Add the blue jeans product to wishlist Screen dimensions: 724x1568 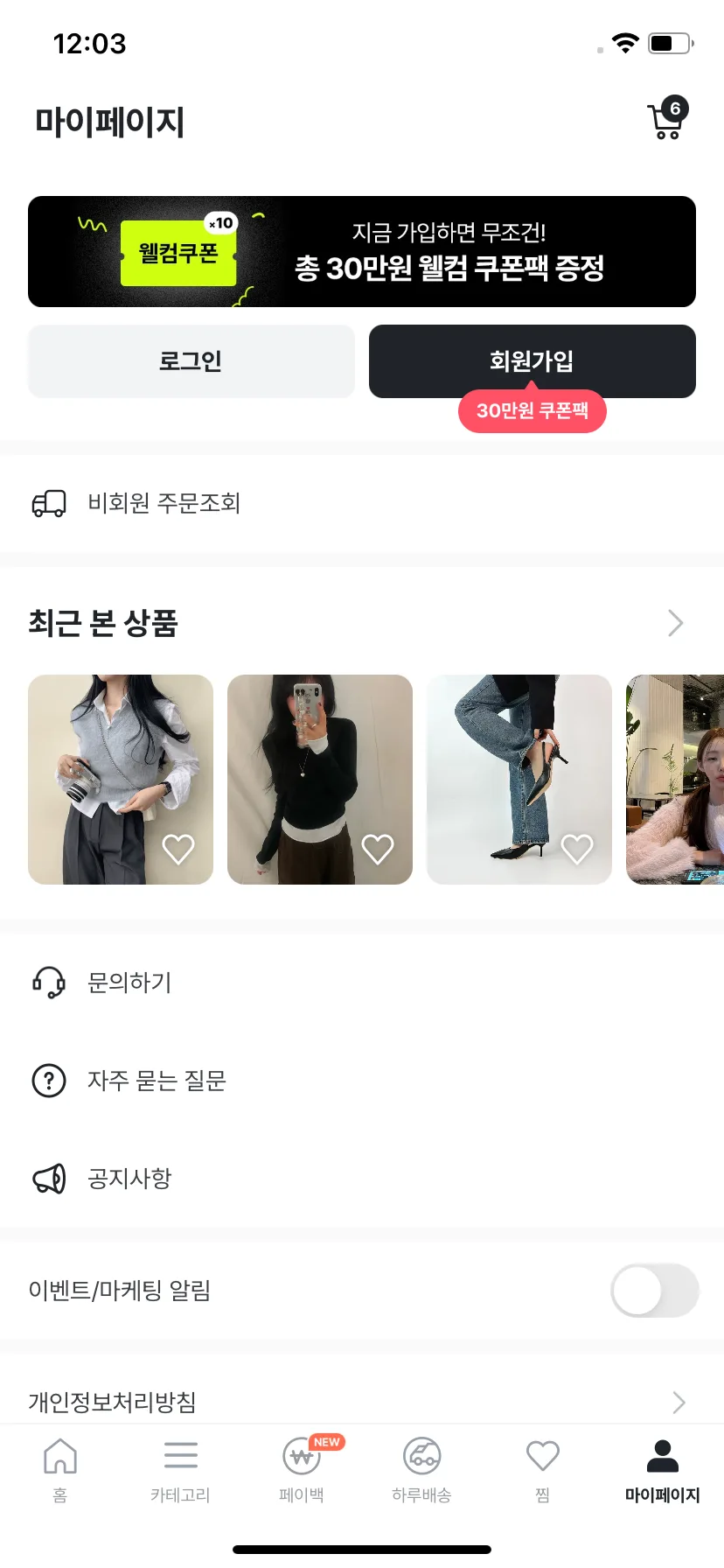(577, 849)
